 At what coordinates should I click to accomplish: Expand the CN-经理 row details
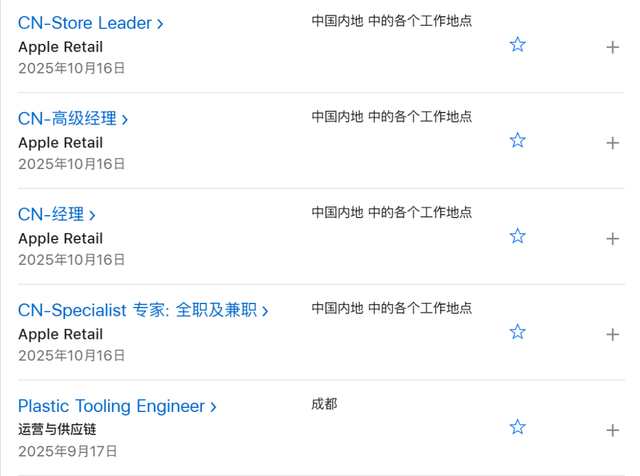[x=613, y=239]
